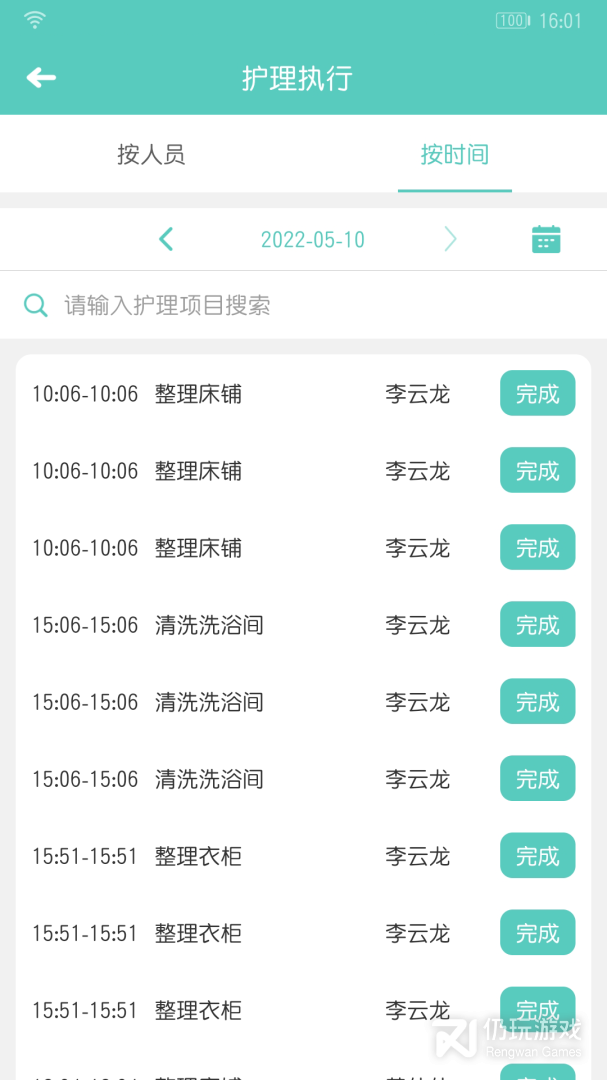607x1080 pixels.
Task: Advance to the next day with right chevron
Action: (450, 239)
